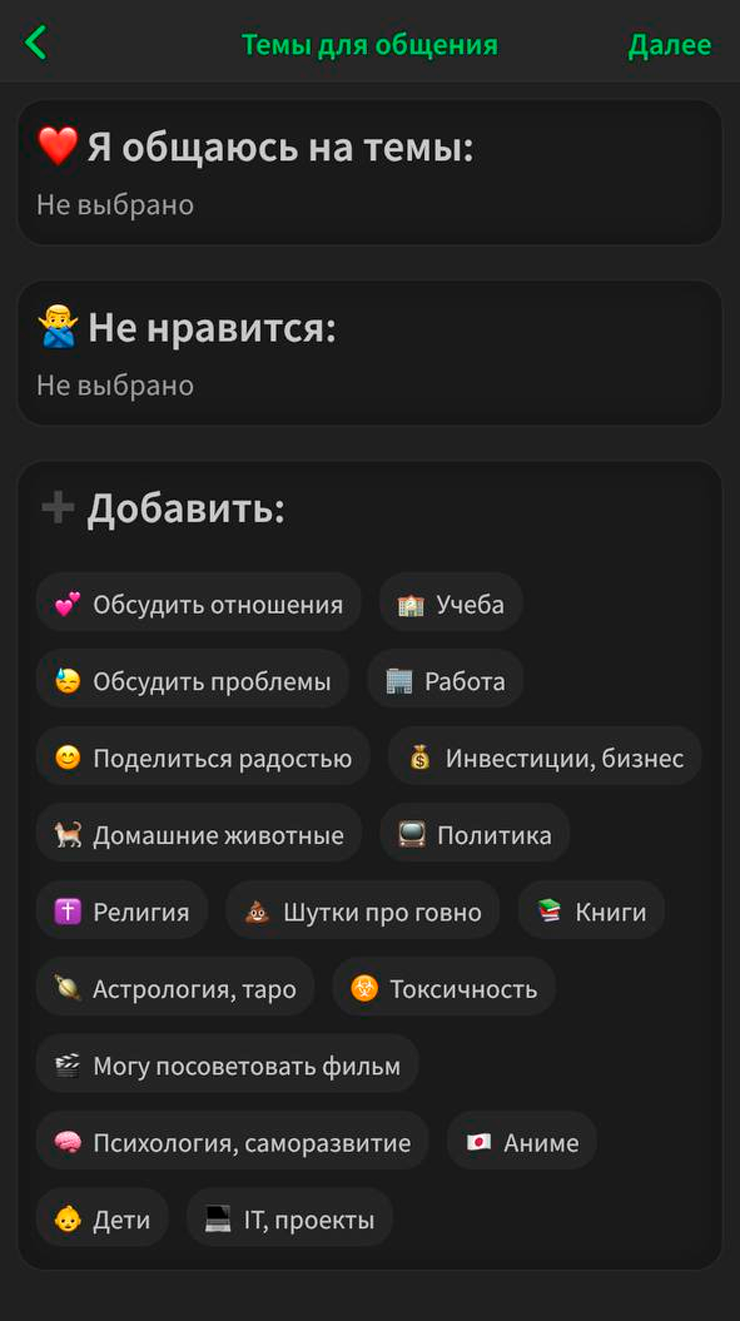This screenshot has height=1321, width=740.
Task: Add the Работа chip
Action: click(445, 681)
